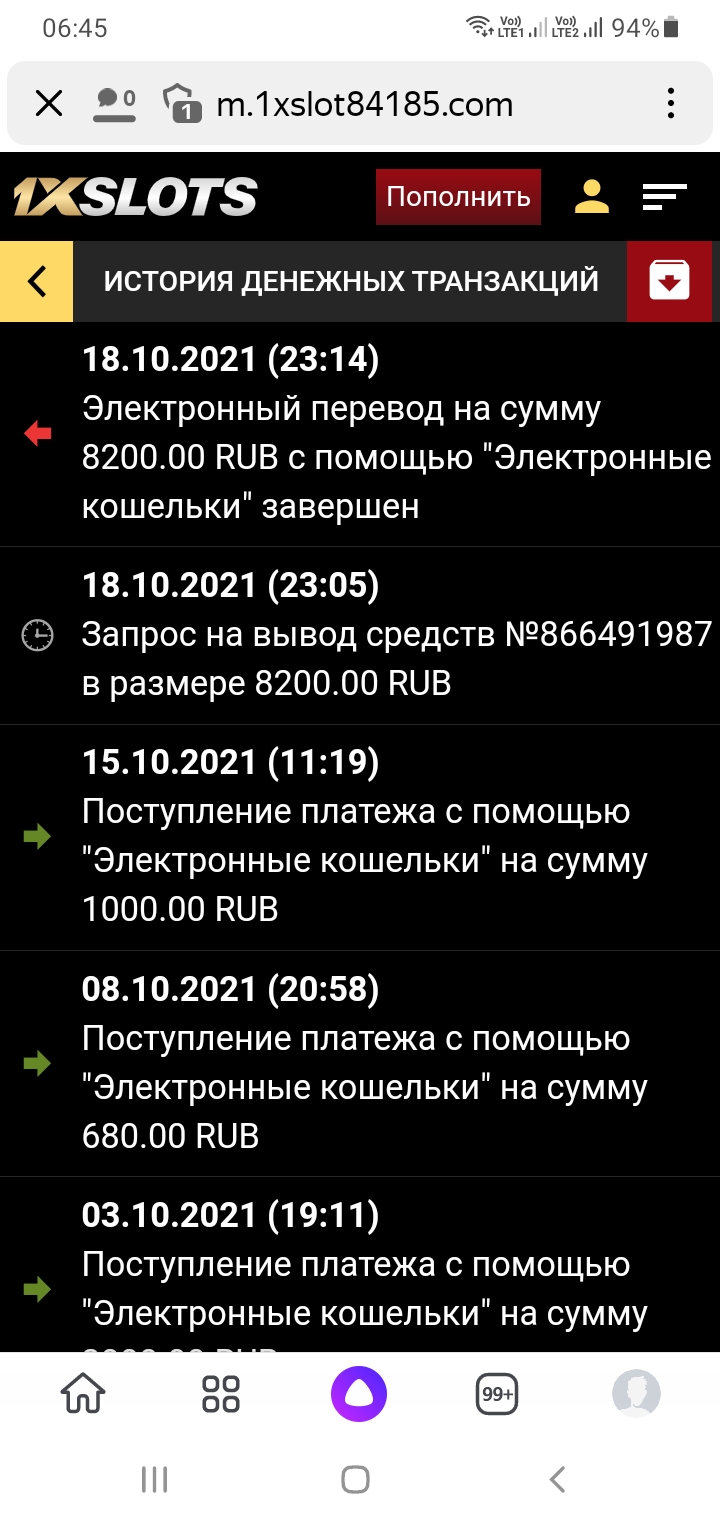Image resolution: width=720 pixels, height=1520 pixels.
Task: Close the browser tab with X
Action: click(x=49, y=103)
